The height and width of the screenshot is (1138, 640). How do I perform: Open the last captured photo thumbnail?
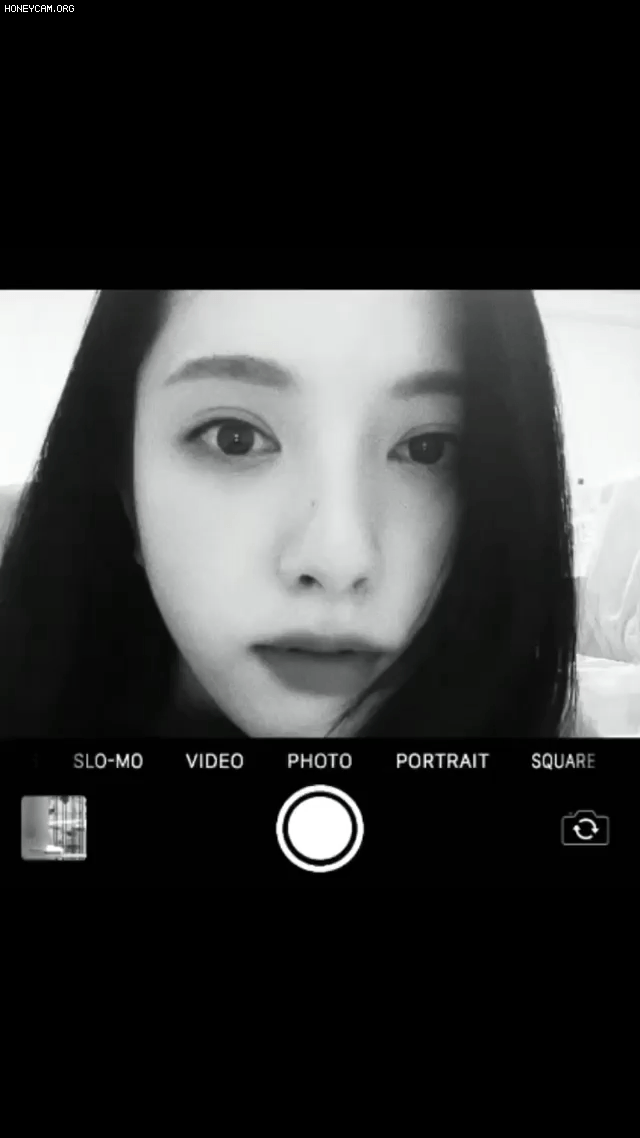pyautogui.click(x=54, y=828)
